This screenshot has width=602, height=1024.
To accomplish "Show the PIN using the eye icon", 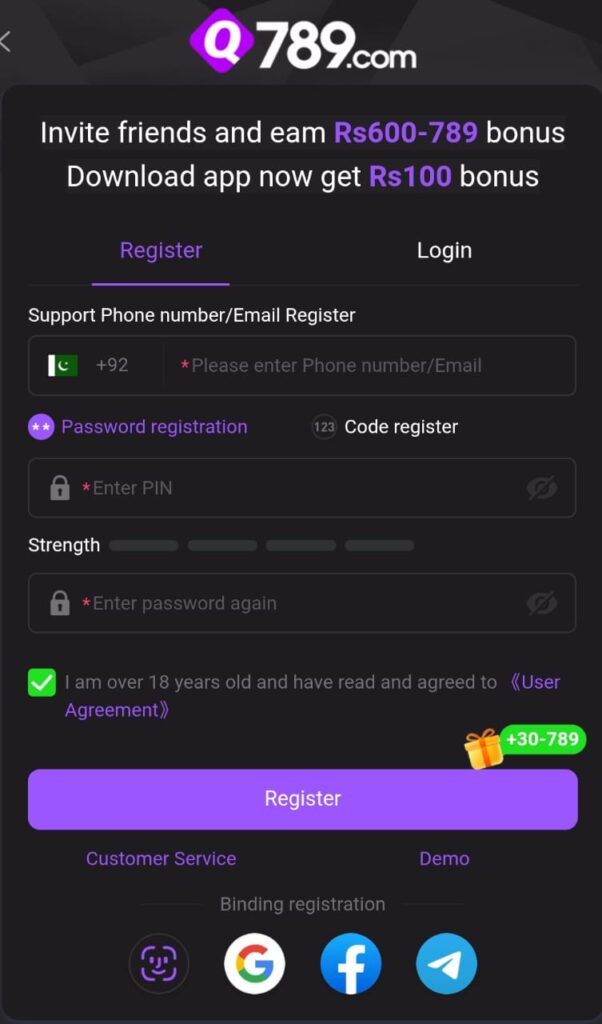I will point(541,488).
